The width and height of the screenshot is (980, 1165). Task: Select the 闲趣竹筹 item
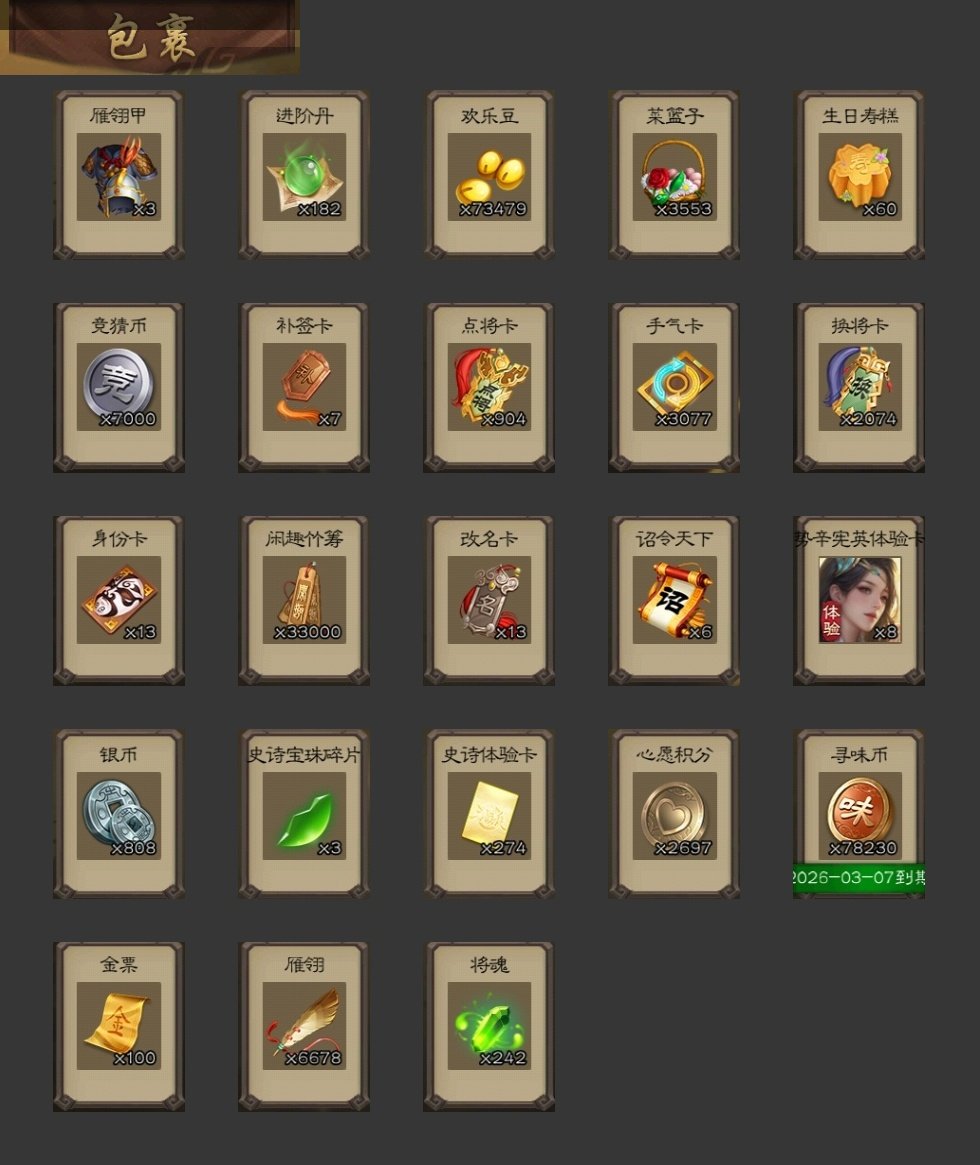(304, 600)
